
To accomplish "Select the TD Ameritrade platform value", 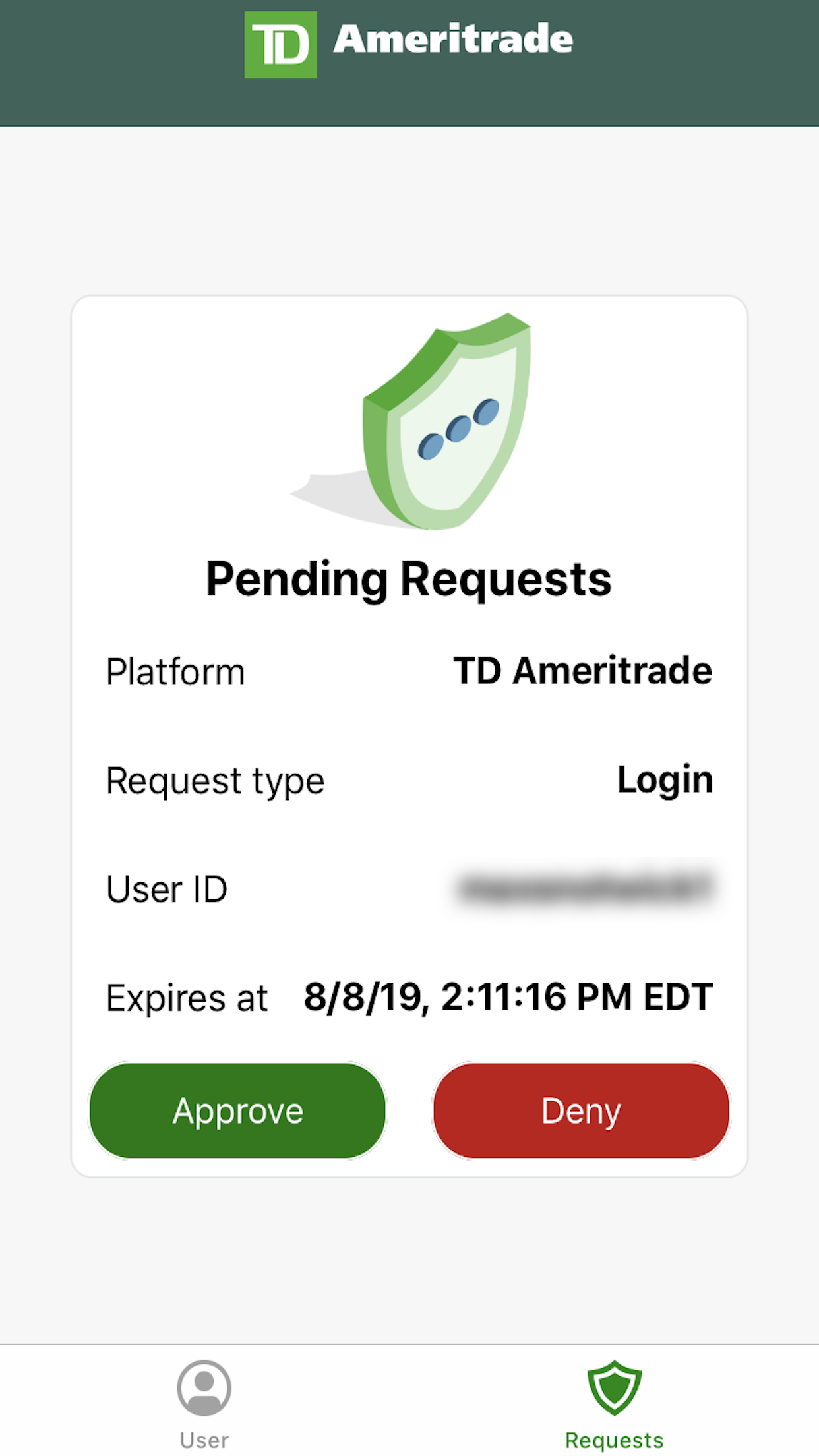I will click(583, 670).
